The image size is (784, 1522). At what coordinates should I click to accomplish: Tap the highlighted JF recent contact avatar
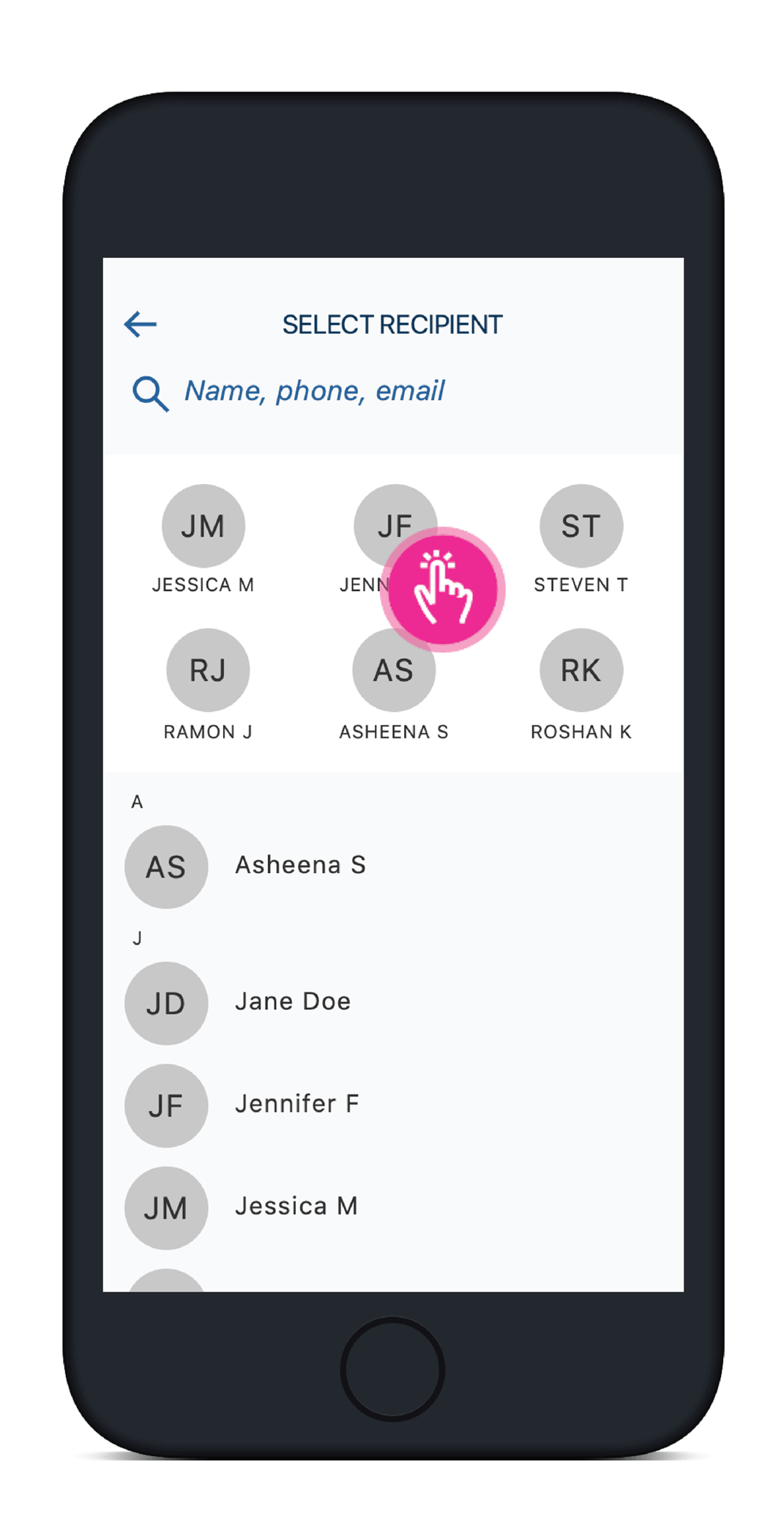click(x=442, y=587)
